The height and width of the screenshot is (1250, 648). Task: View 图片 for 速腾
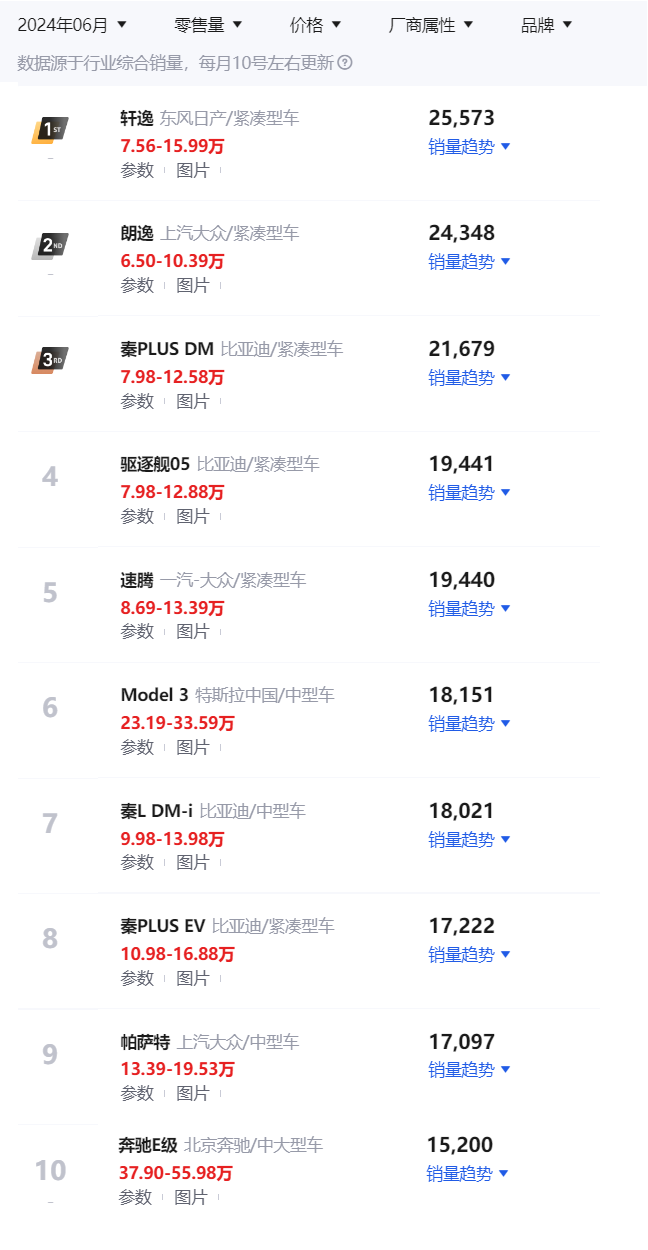[193, 631]
